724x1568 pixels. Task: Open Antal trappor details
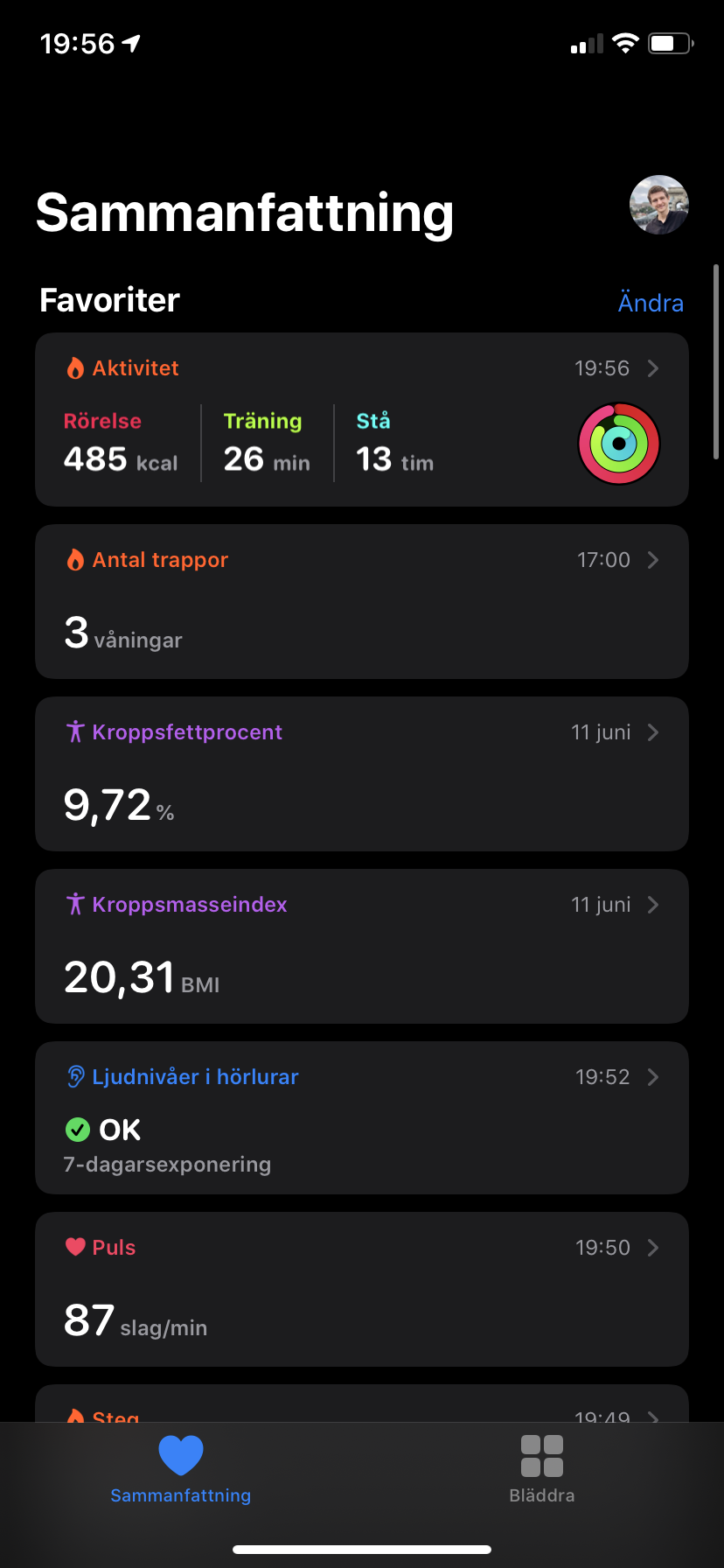pyautogui.click(x=362, y=602)
